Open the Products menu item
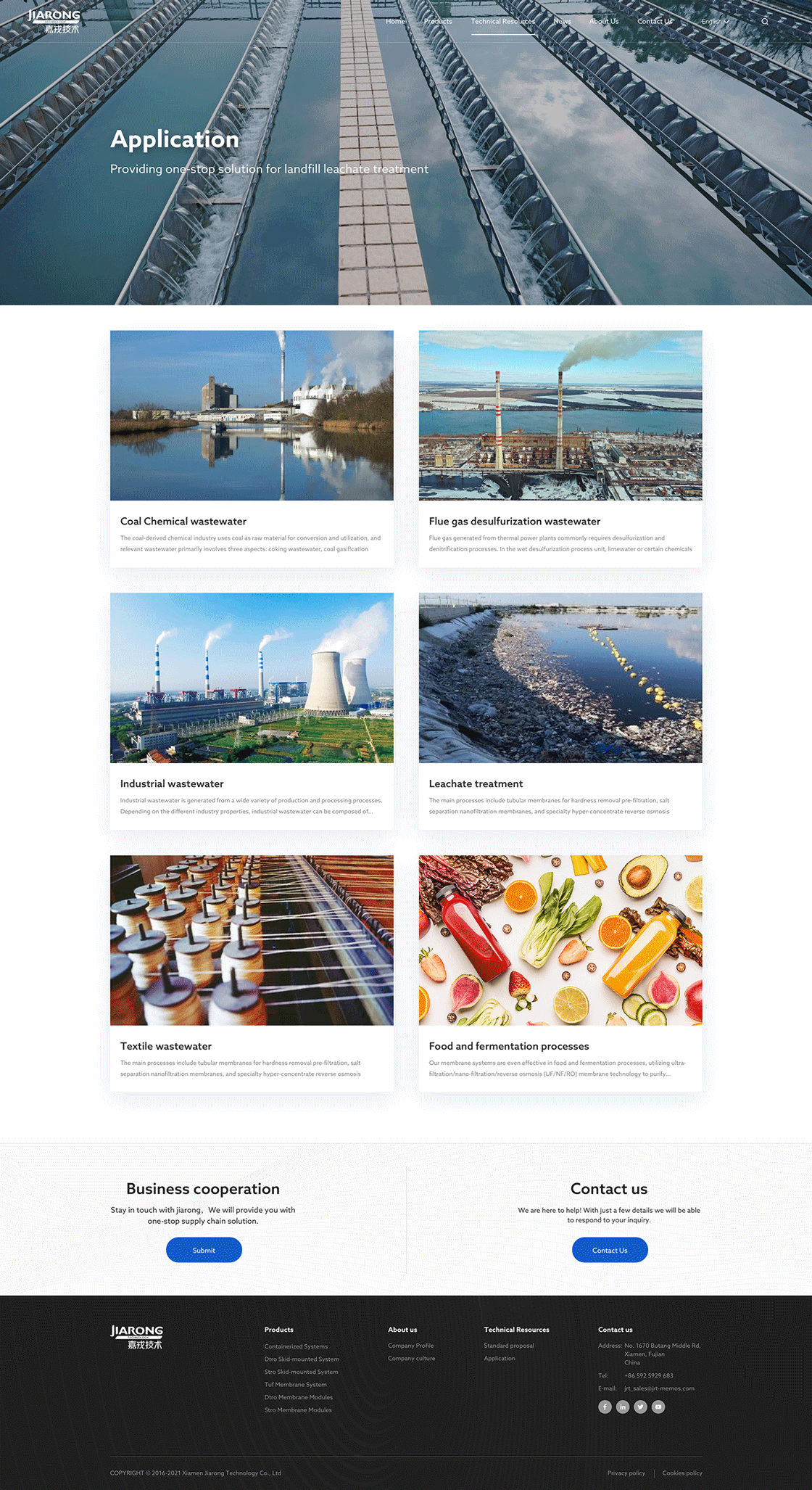This screenshot has height=1490, width=812. (x=438, y=22)
